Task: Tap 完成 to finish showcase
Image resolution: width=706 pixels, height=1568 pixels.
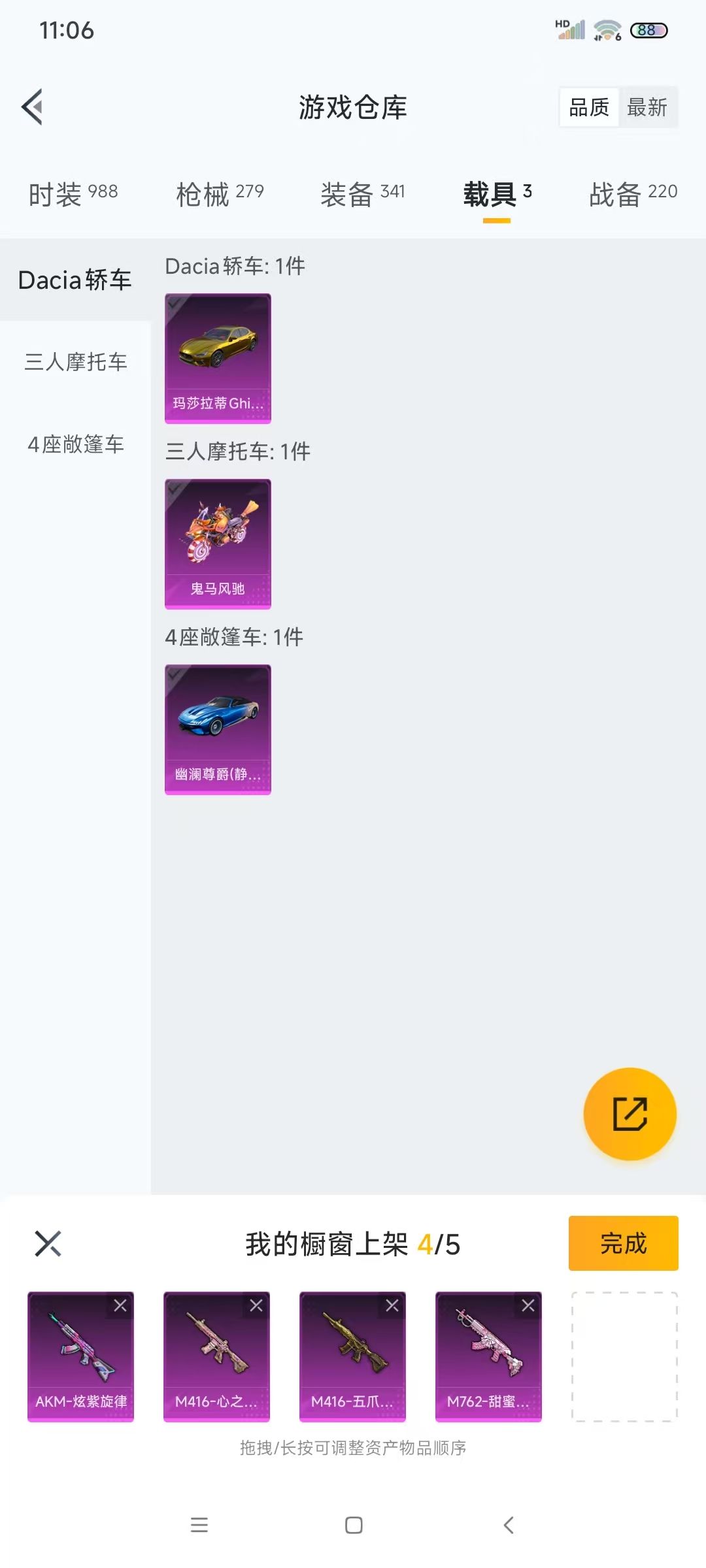Action: coord(623,1243)
